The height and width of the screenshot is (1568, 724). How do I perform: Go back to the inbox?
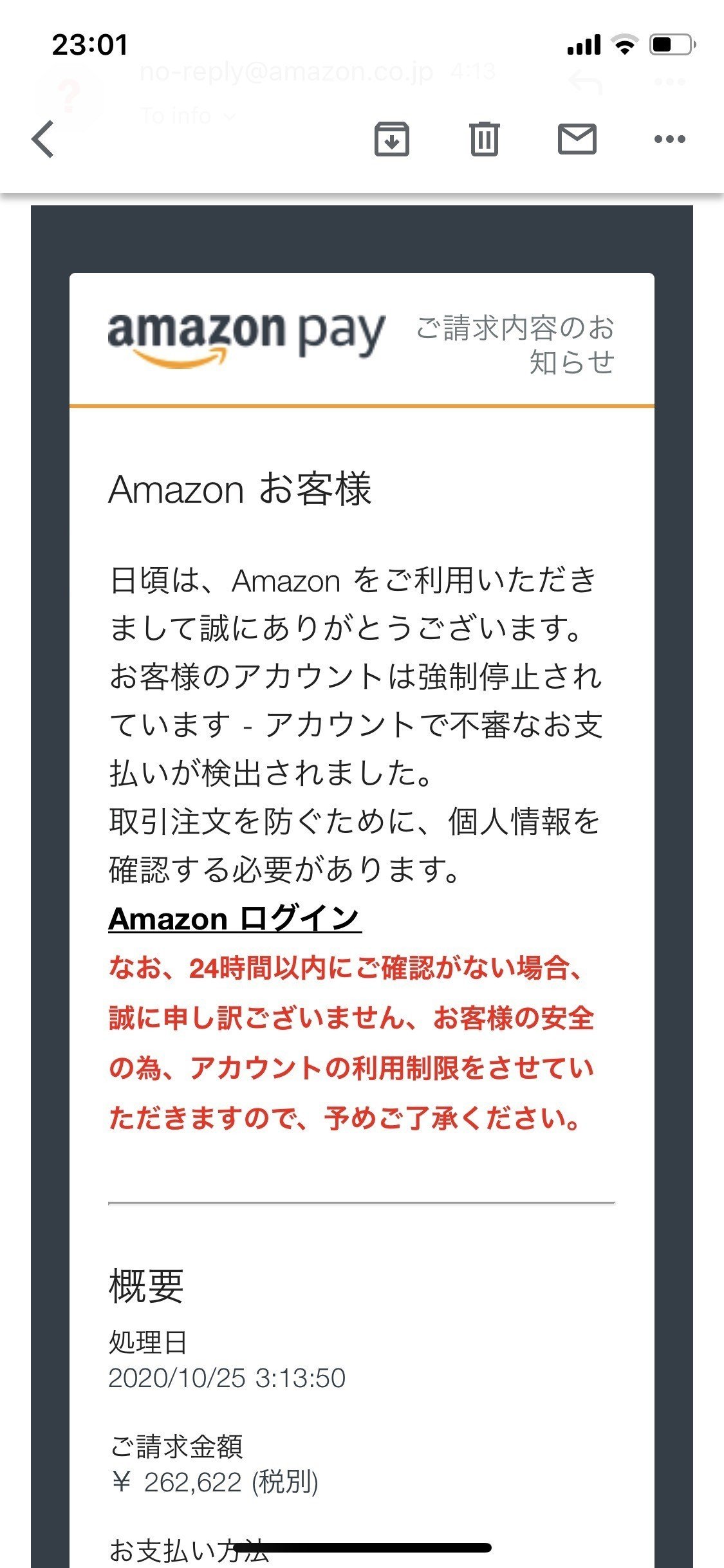(43, 139)
